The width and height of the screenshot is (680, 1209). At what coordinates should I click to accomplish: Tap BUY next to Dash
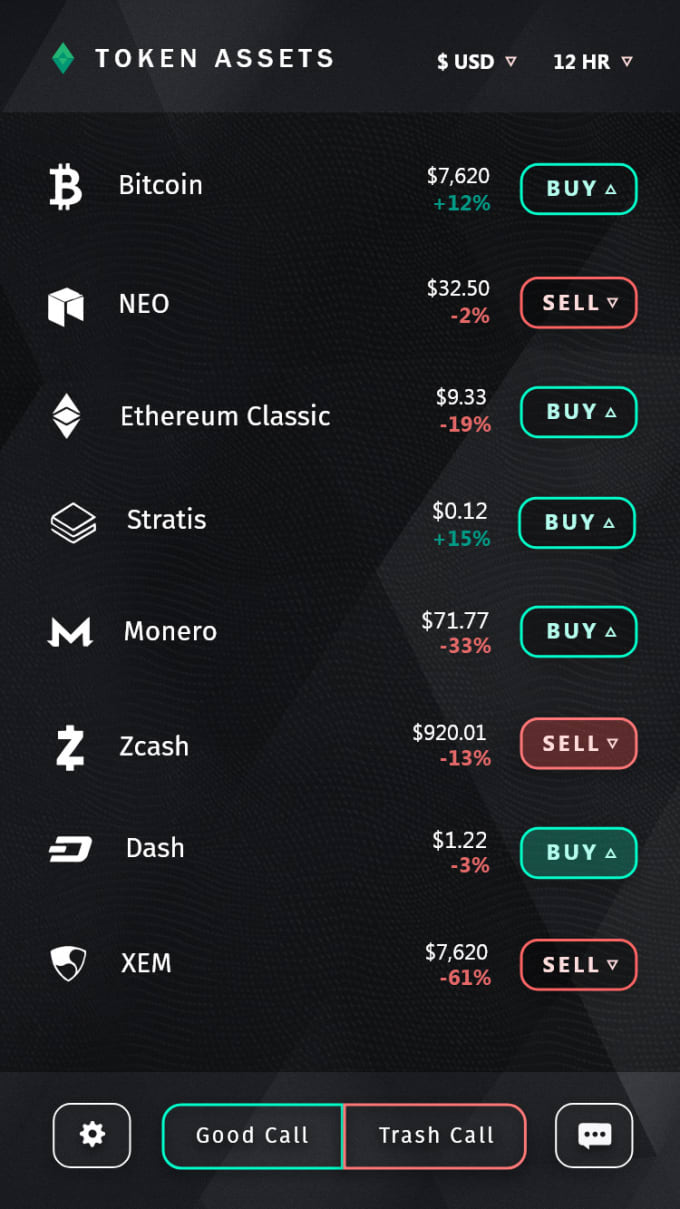[578, 853]
